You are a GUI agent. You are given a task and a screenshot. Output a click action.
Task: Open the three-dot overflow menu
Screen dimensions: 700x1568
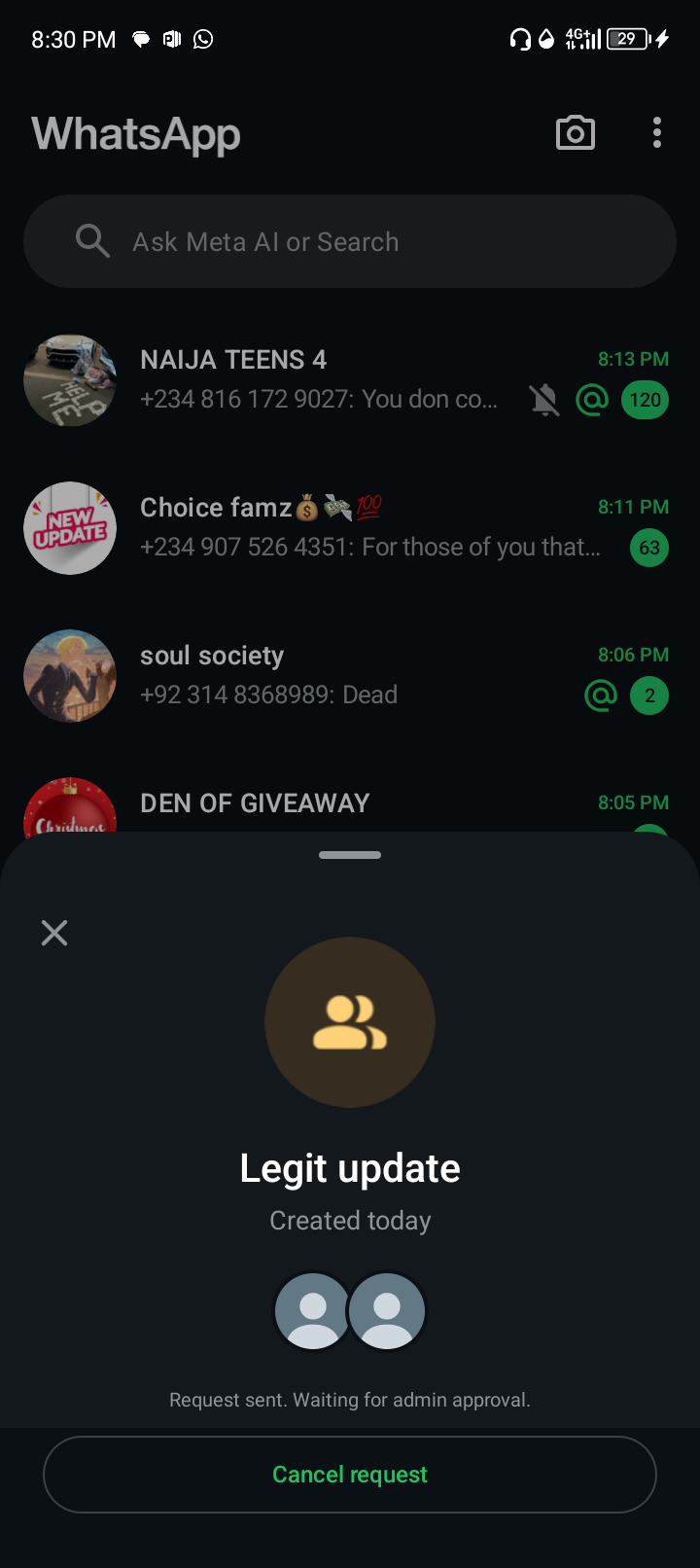coord(657,133)
